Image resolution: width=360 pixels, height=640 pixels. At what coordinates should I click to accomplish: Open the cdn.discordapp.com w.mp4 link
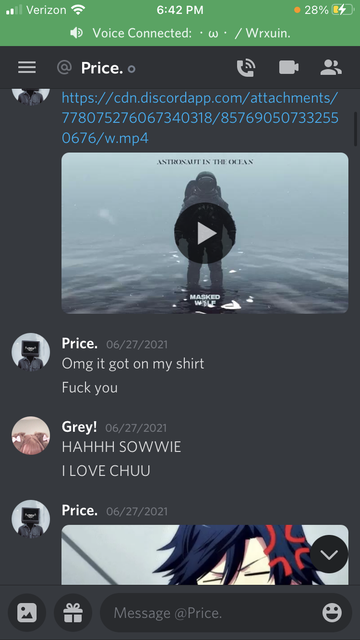[200, 118]
